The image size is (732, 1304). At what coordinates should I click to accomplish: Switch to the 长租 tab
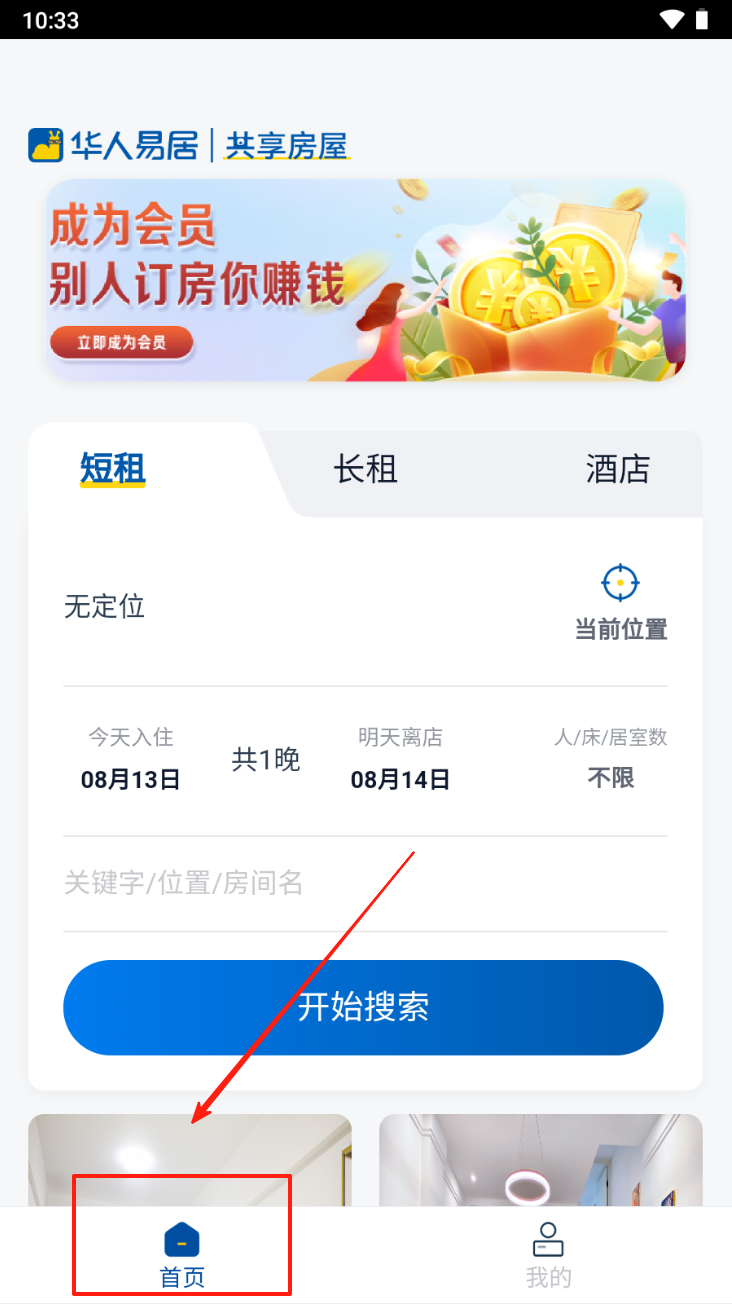coord(365,469)
